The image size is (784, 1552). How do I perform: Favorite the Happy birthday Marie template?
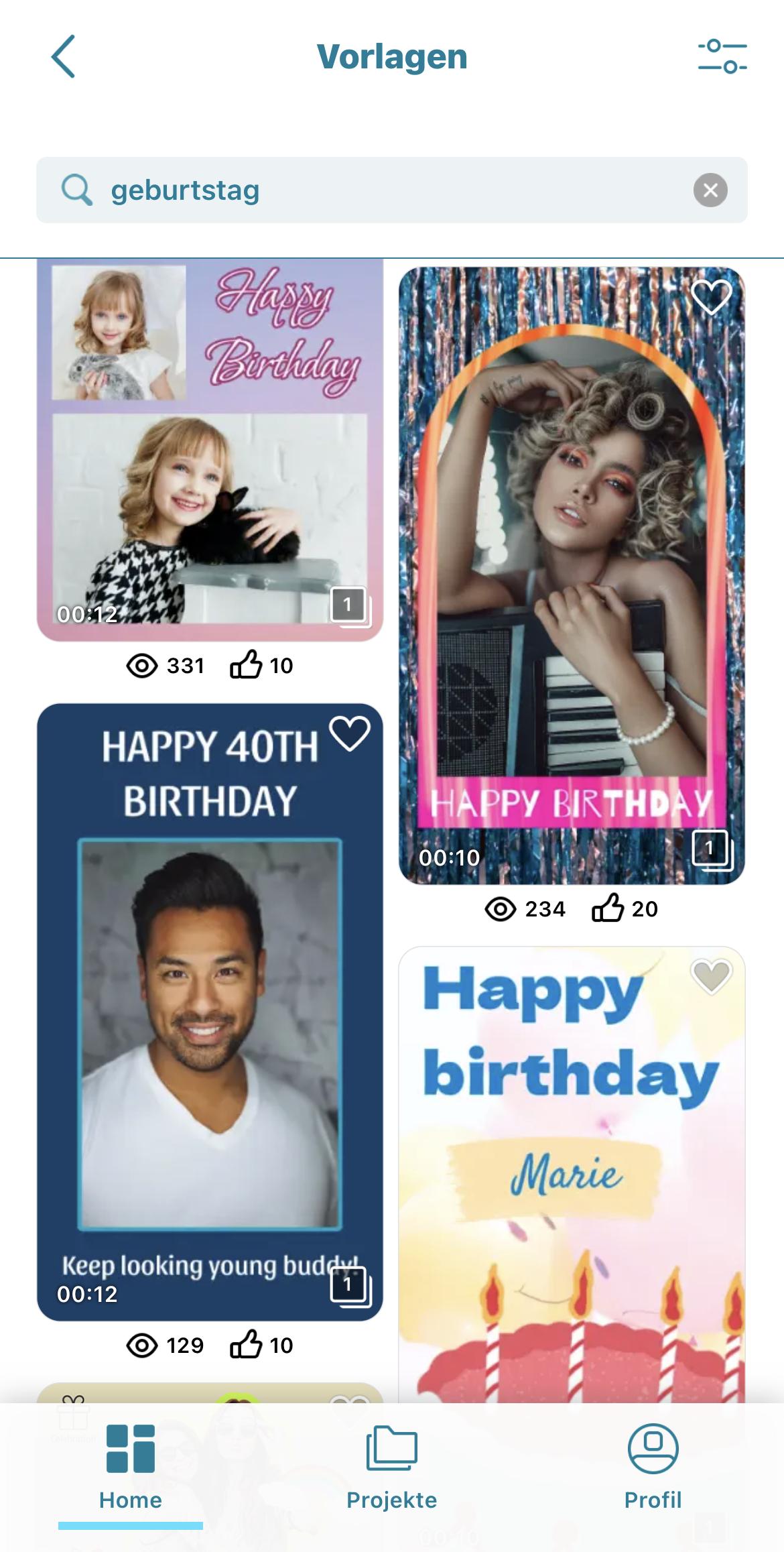coord(711,975)
